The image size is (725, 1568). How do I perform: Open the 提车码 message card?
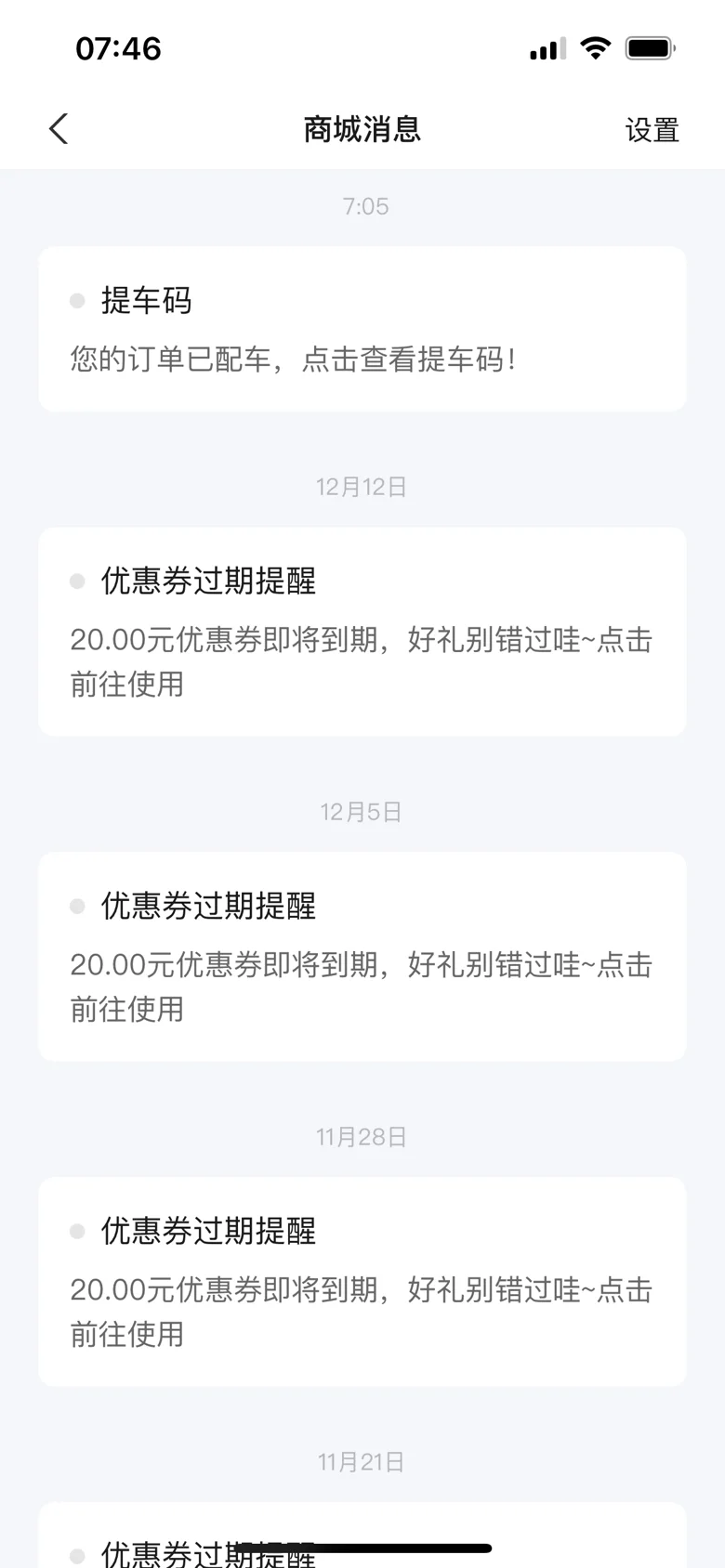pyautogui.click(x=362, y=329)
